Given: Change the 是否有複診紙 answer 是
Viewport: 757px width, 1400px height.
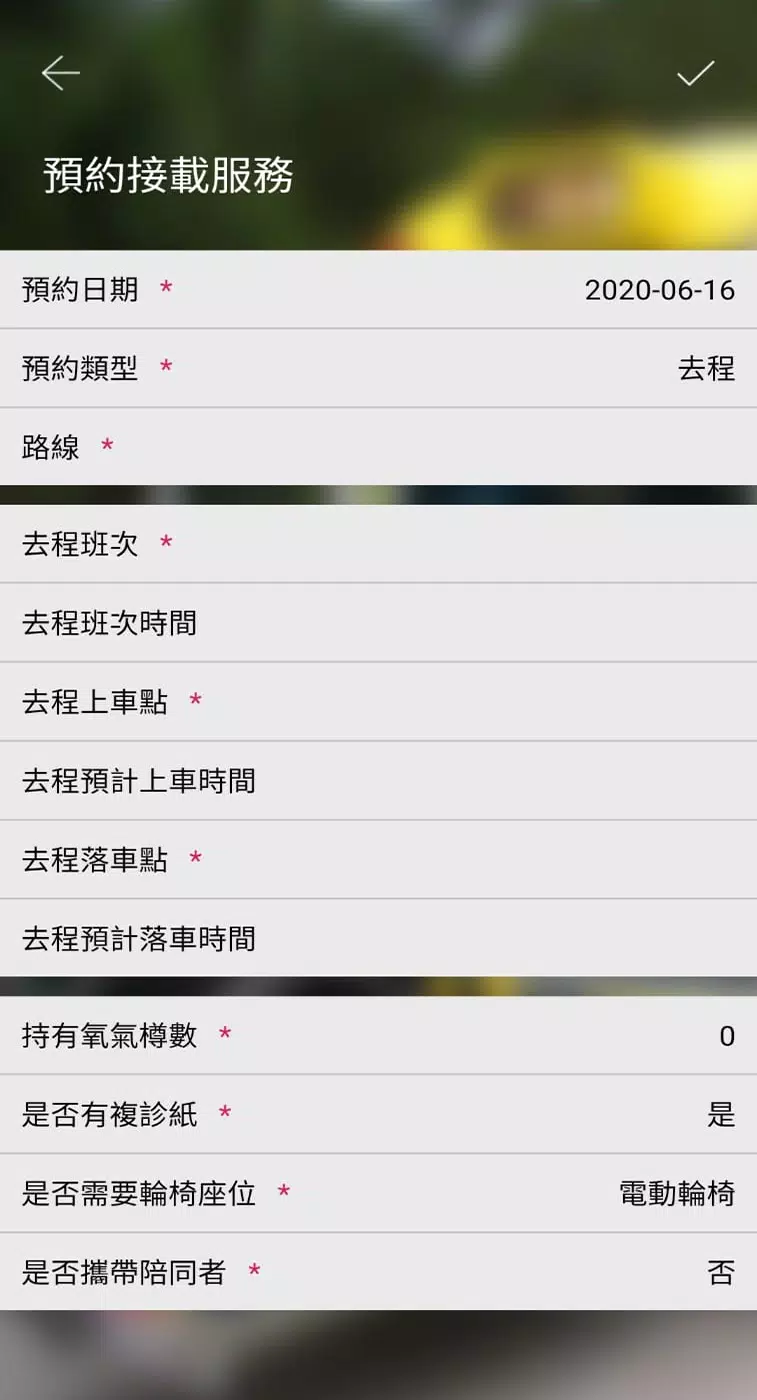Looking at the screenshot, I should coord(720,1115).
